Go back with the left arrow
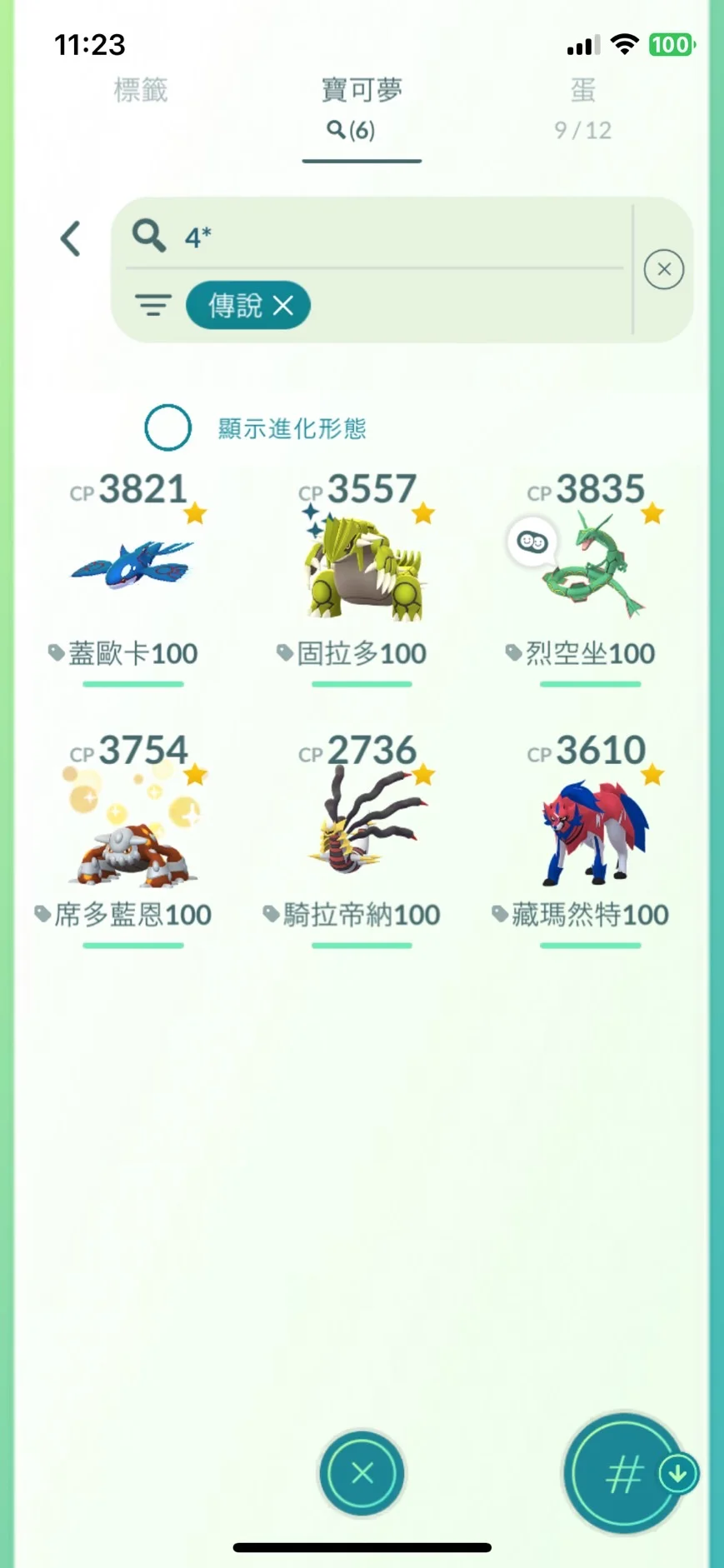This screenshot has width=724, height=1568. click(71, 239)
